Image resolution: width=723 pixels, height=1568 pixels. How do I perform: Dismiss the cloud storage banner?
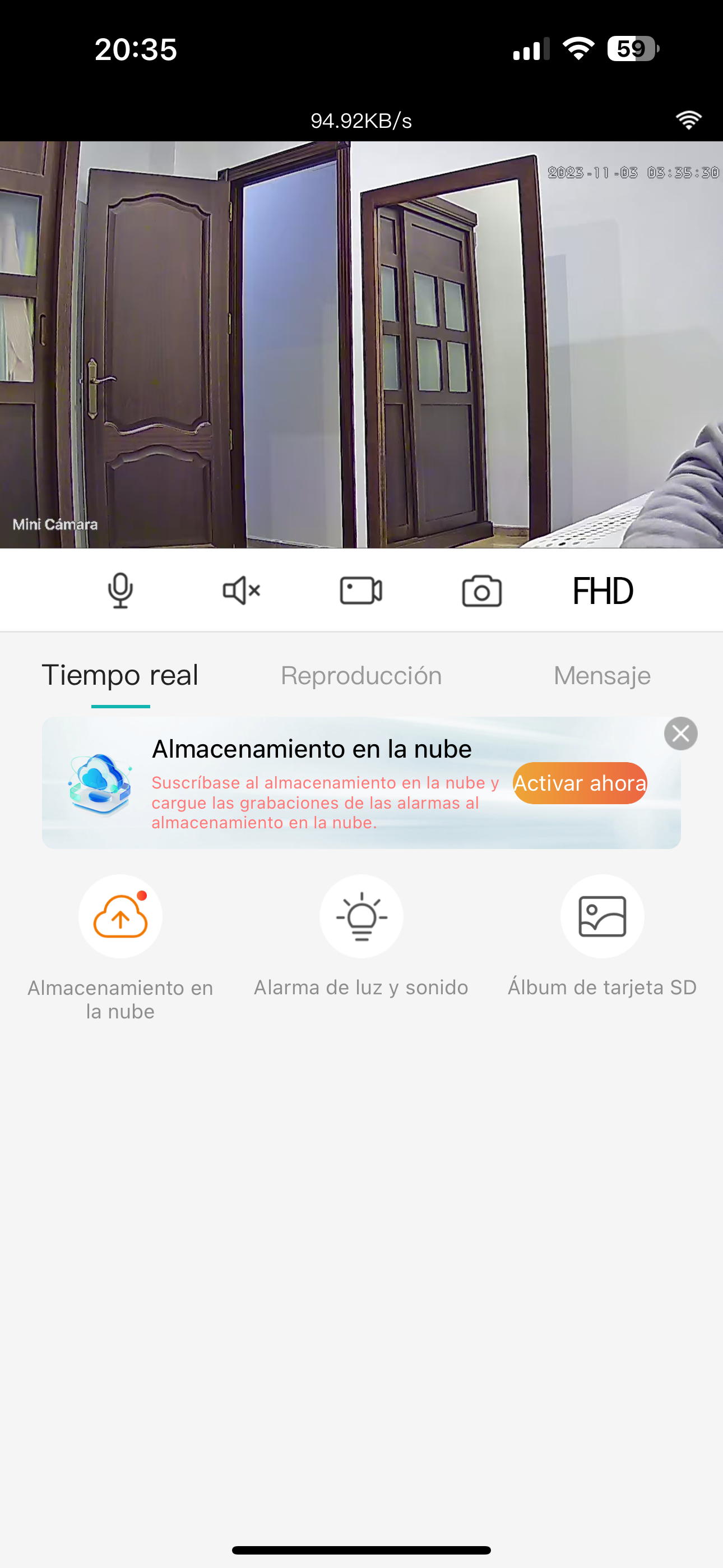coord(680,734)
